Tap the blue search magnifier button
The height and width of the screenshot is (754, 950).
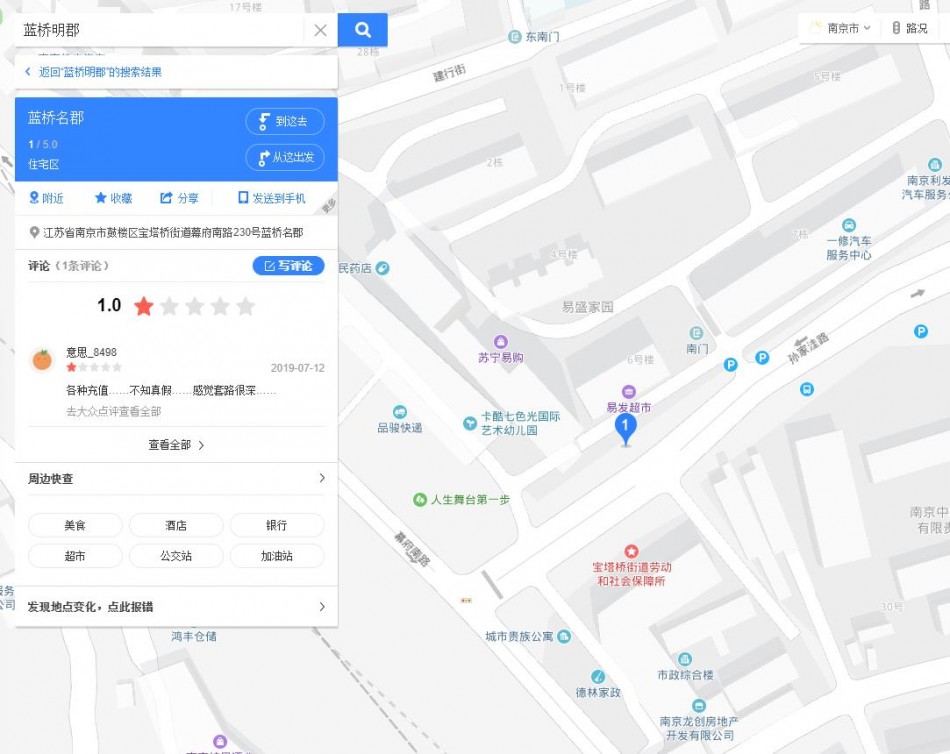362,30
